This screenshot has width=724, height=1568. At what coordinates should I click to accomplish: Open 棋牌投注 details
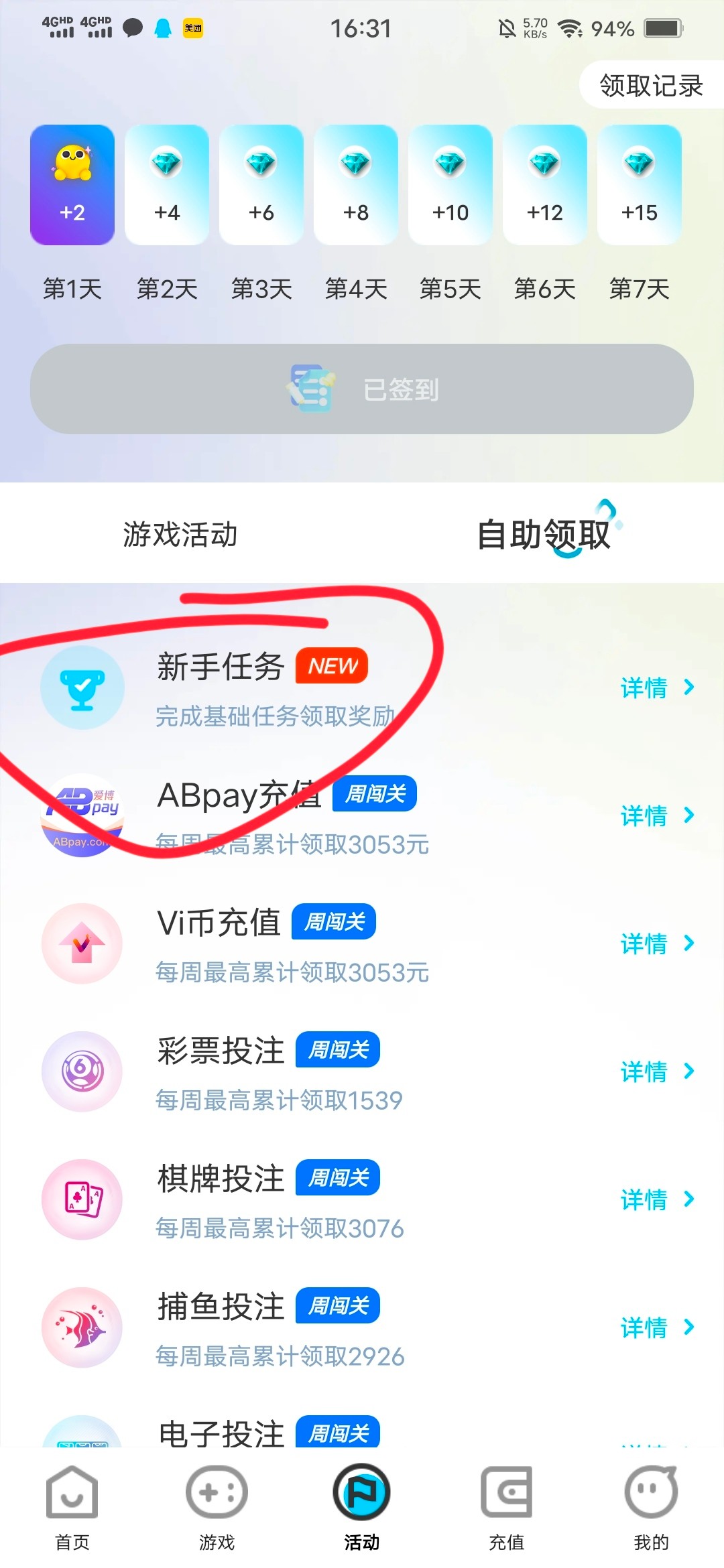657,1199
